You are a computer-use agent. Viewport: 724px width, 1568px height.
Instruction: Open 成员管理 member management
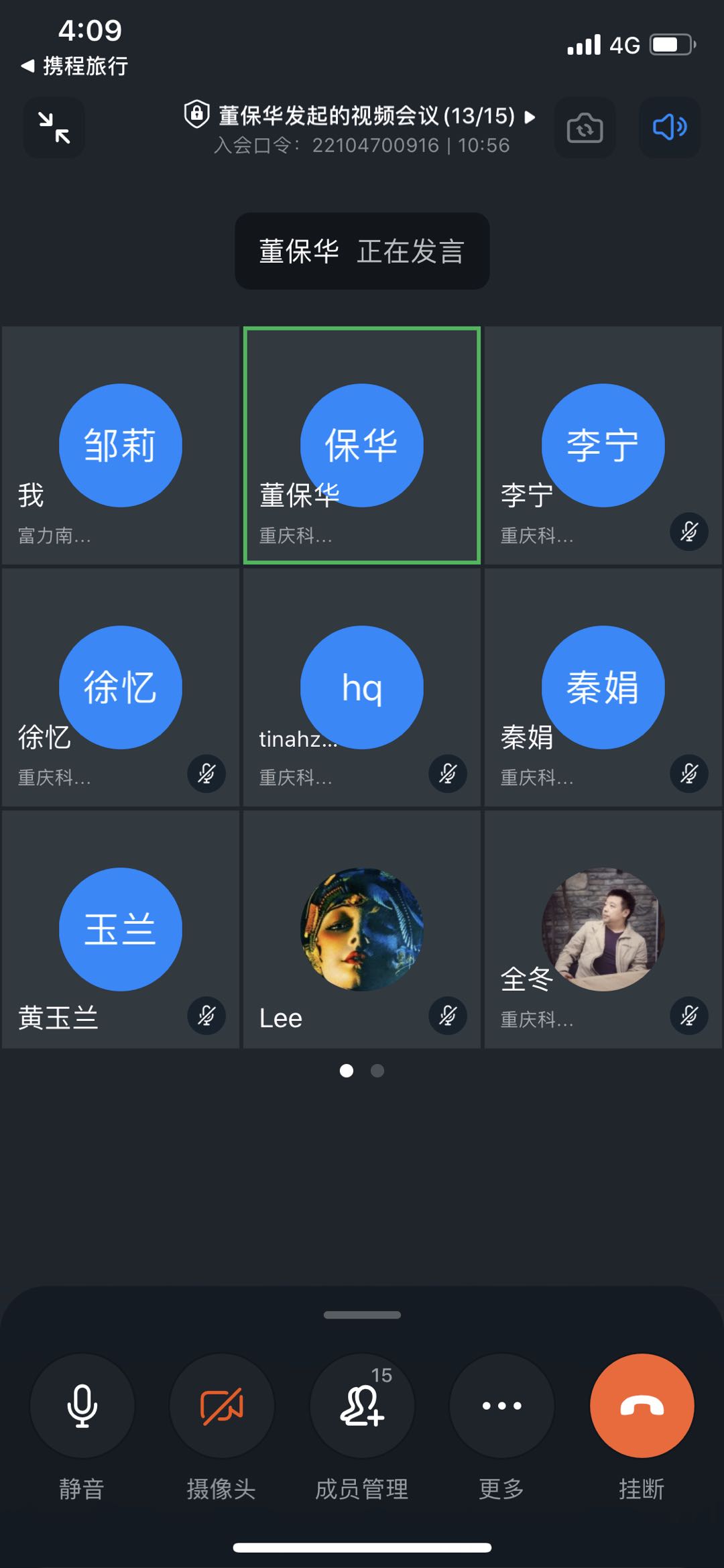[362, 1405]
